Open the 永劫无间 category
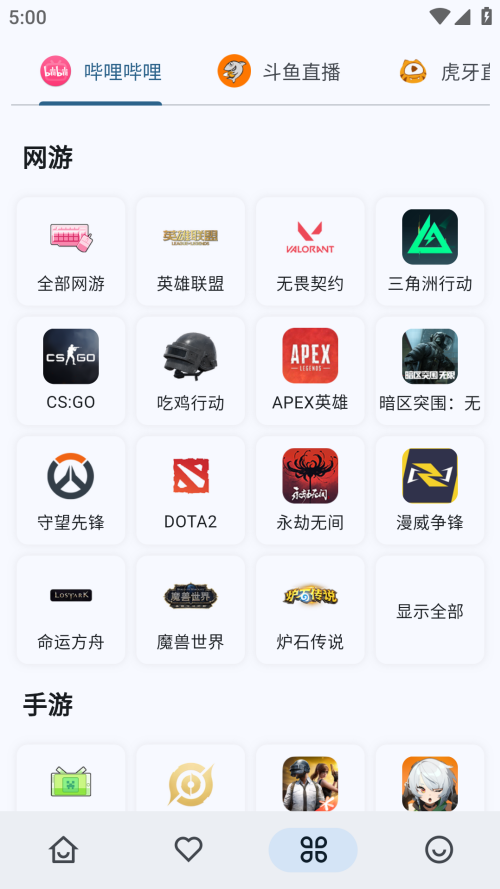Screen dimensions: 500x889 point(310,490)
